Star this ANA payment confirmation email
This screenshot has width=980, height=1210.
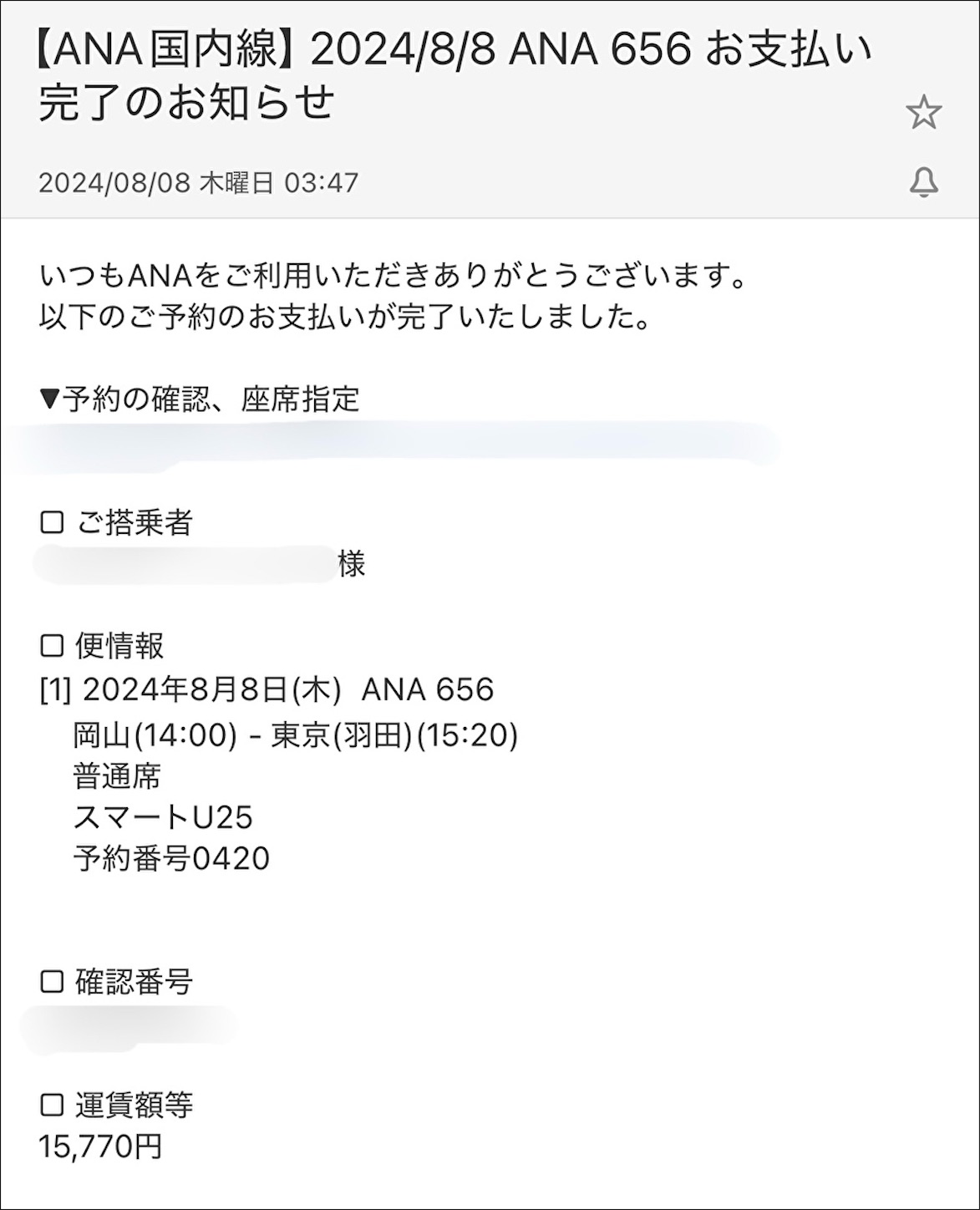pyautogui.click(x=926, y=110)
